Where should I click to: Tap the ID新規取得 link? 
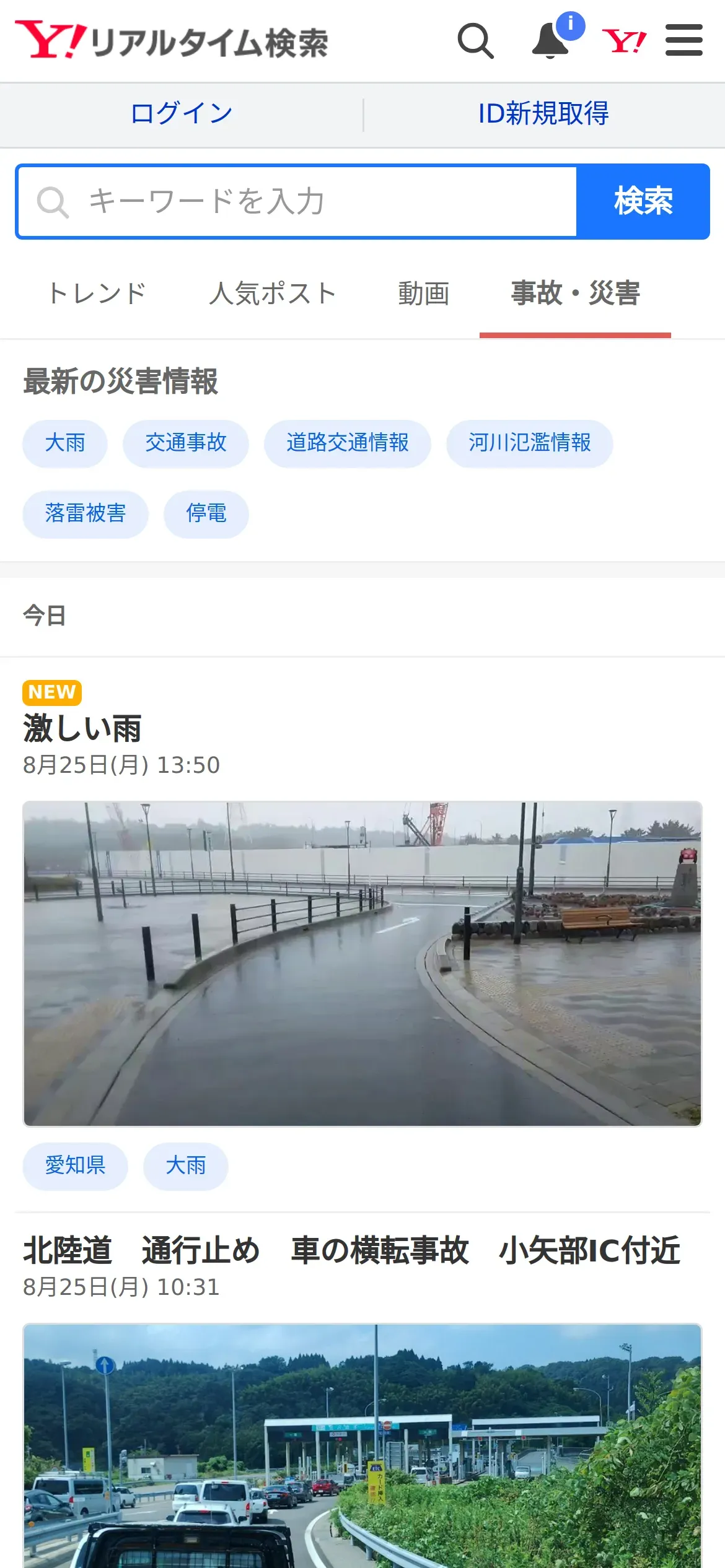(543, 113)
